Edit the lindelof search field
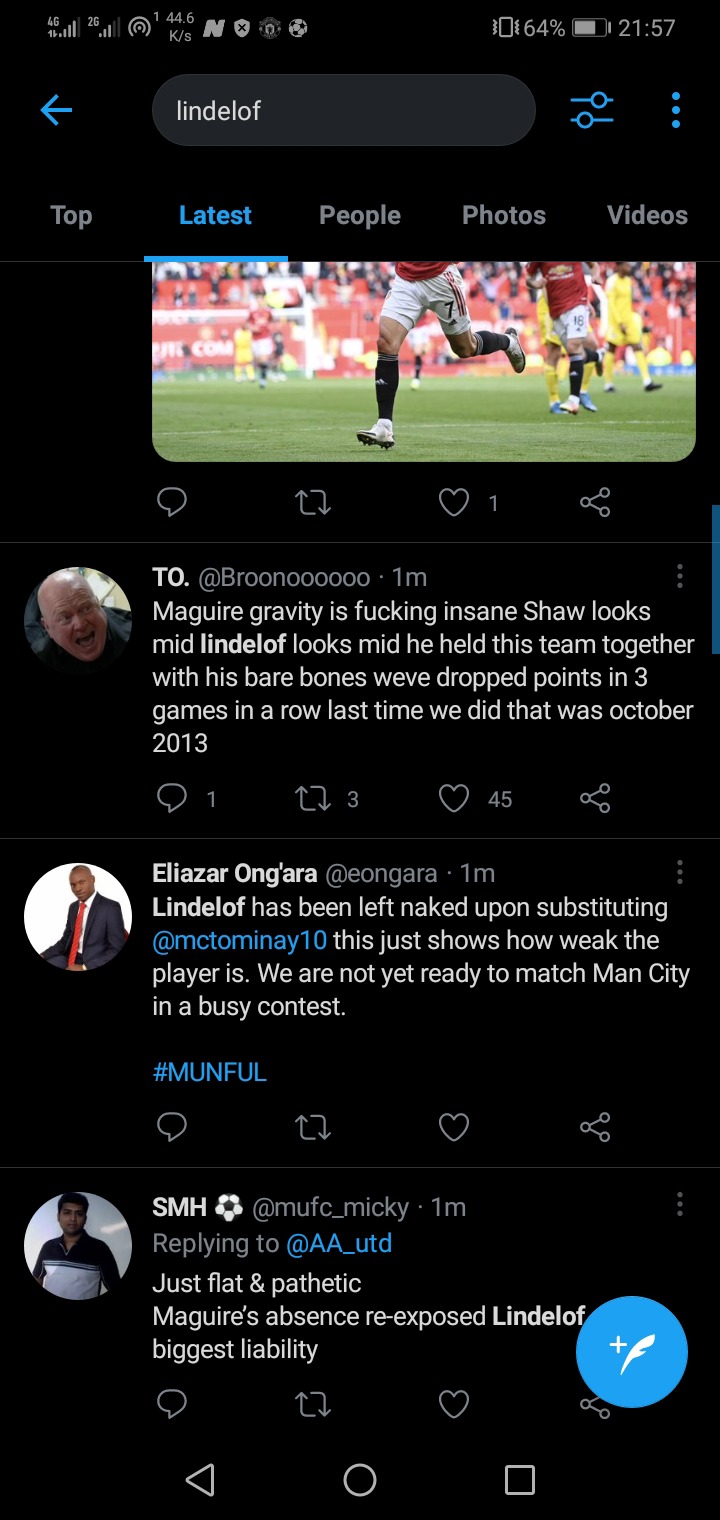Image resolution: width=720 pixels, height=1520 pixels. click(343, 110)
